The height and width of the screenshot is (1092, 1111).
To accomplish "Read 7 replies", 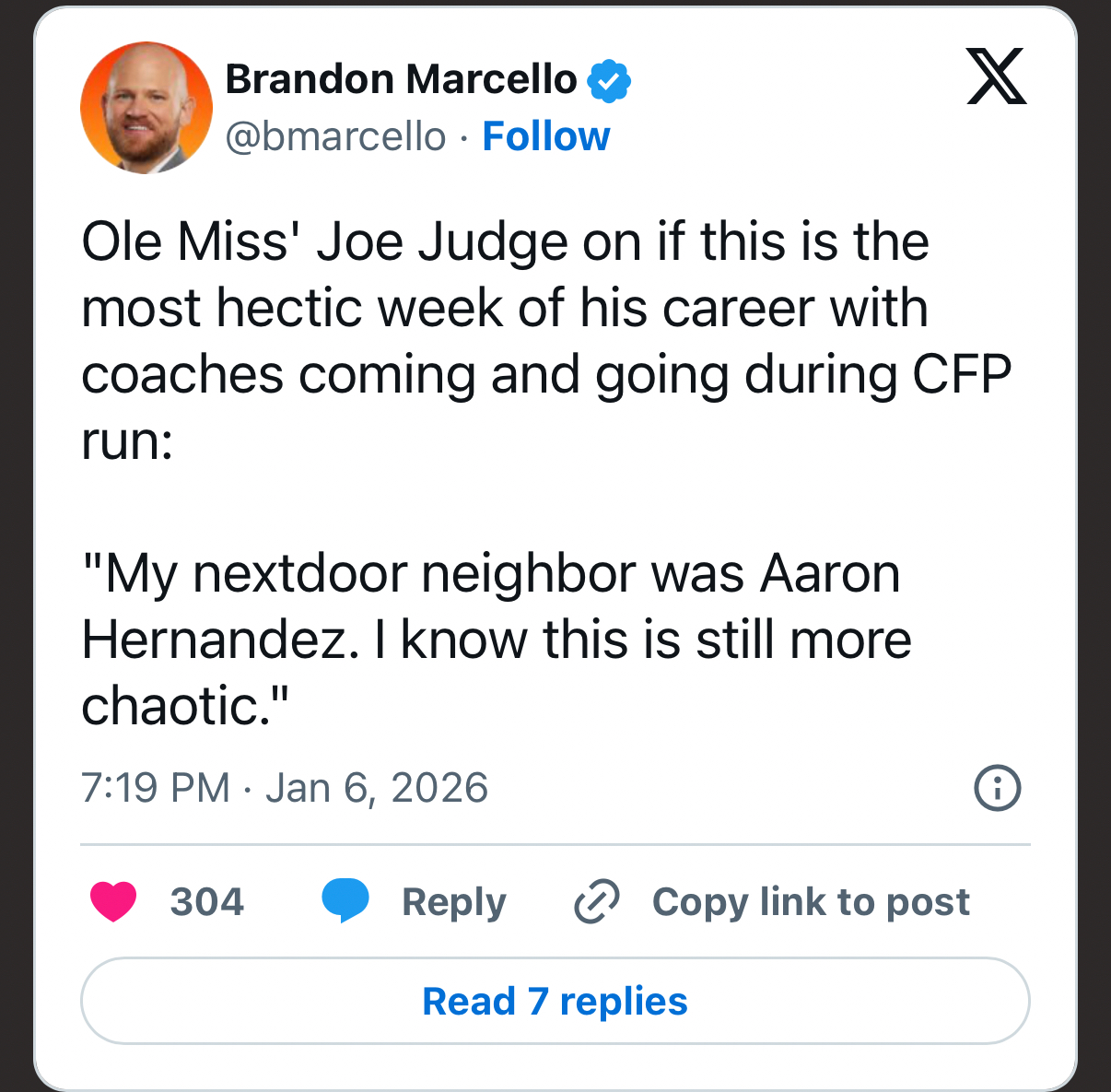I will (x=555, y=1001).
